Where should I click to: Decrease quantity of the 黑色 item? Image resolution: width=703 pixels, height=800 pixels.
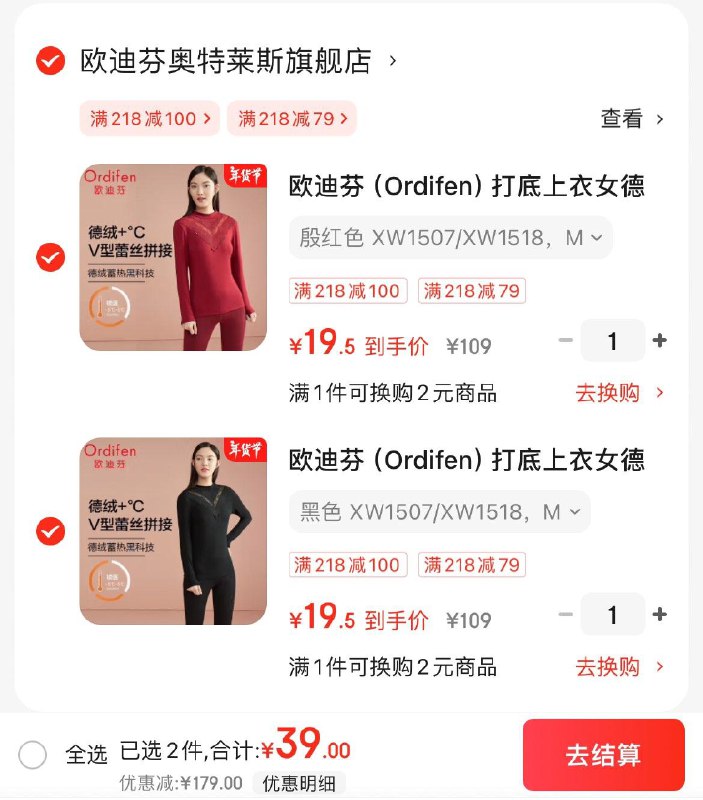566,614
